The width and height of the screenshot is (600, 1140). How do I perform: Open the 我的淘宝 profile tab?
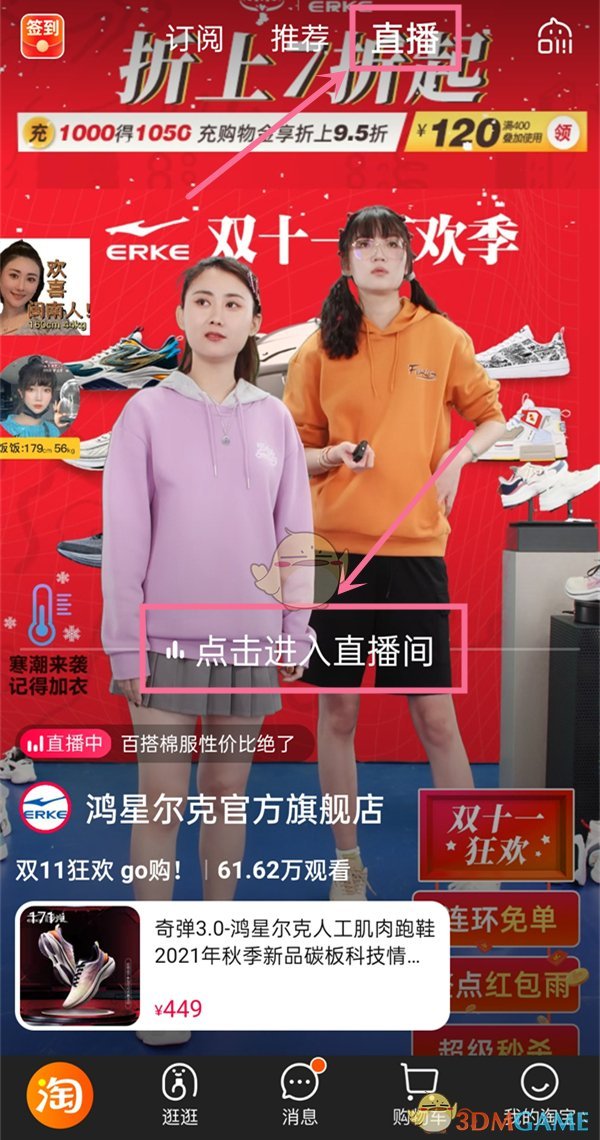click(539, 1095)
